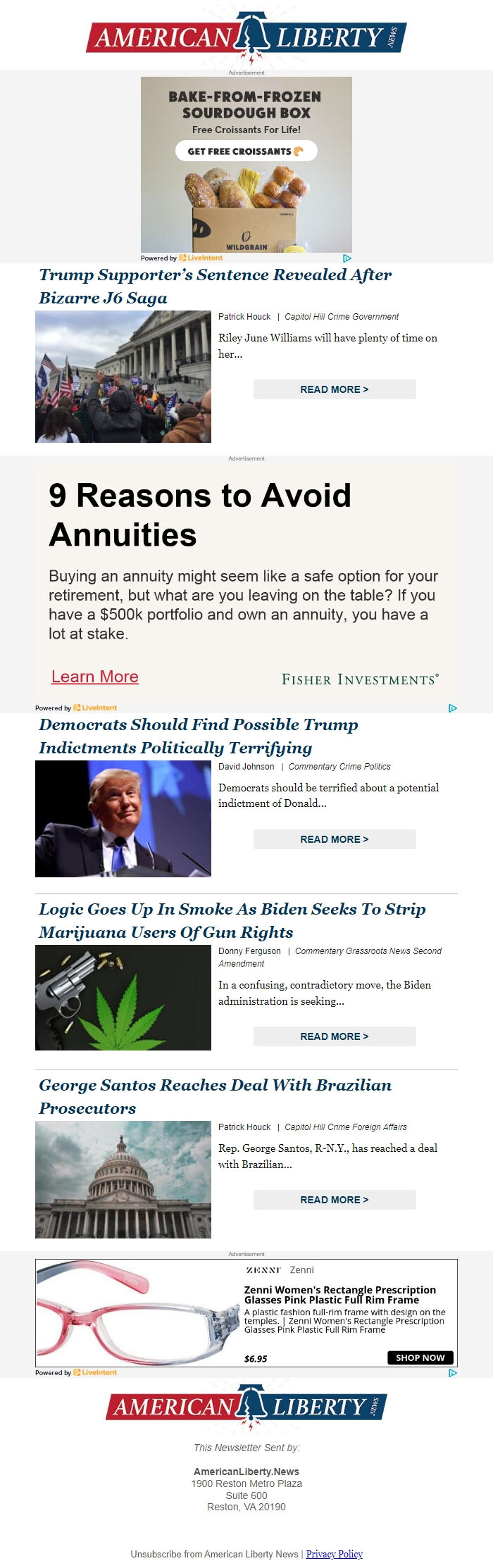Read more about George Santos deal
The width and height of the screenshot is (493, 1568).
(335, 1200)
